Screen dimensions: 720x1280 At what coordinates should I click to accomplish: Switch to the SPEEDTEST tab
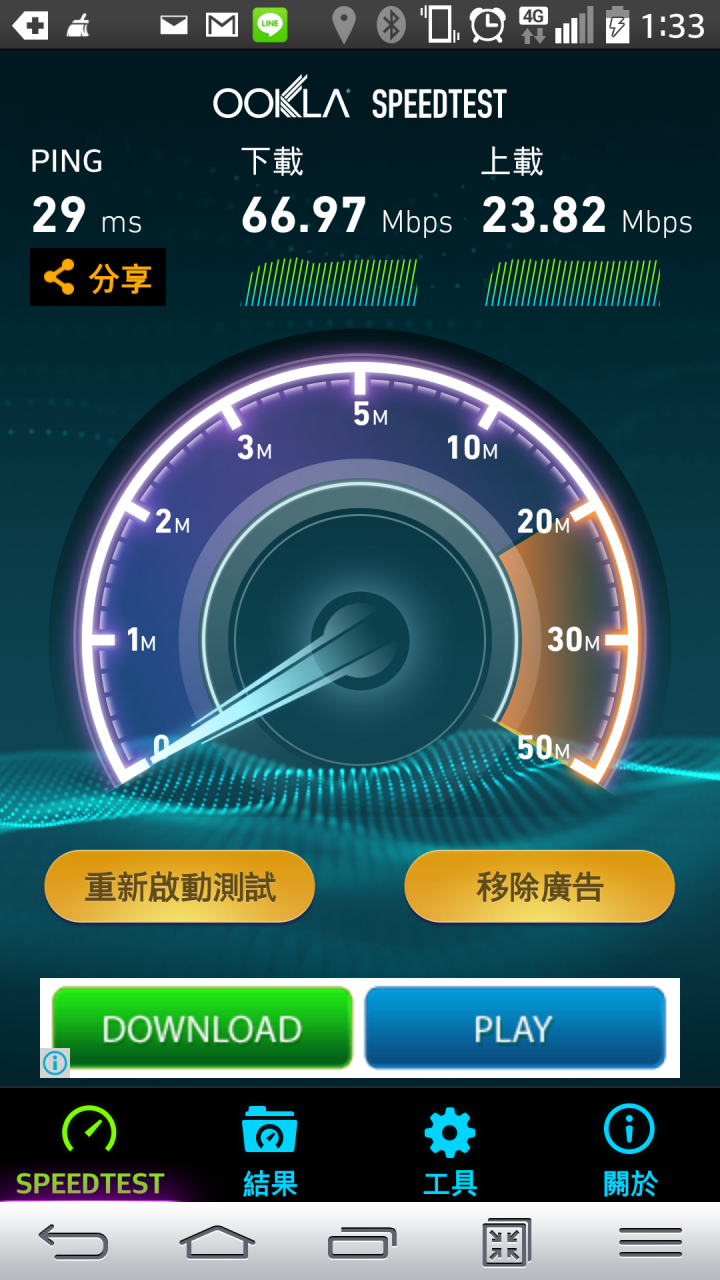(90, 1150)
